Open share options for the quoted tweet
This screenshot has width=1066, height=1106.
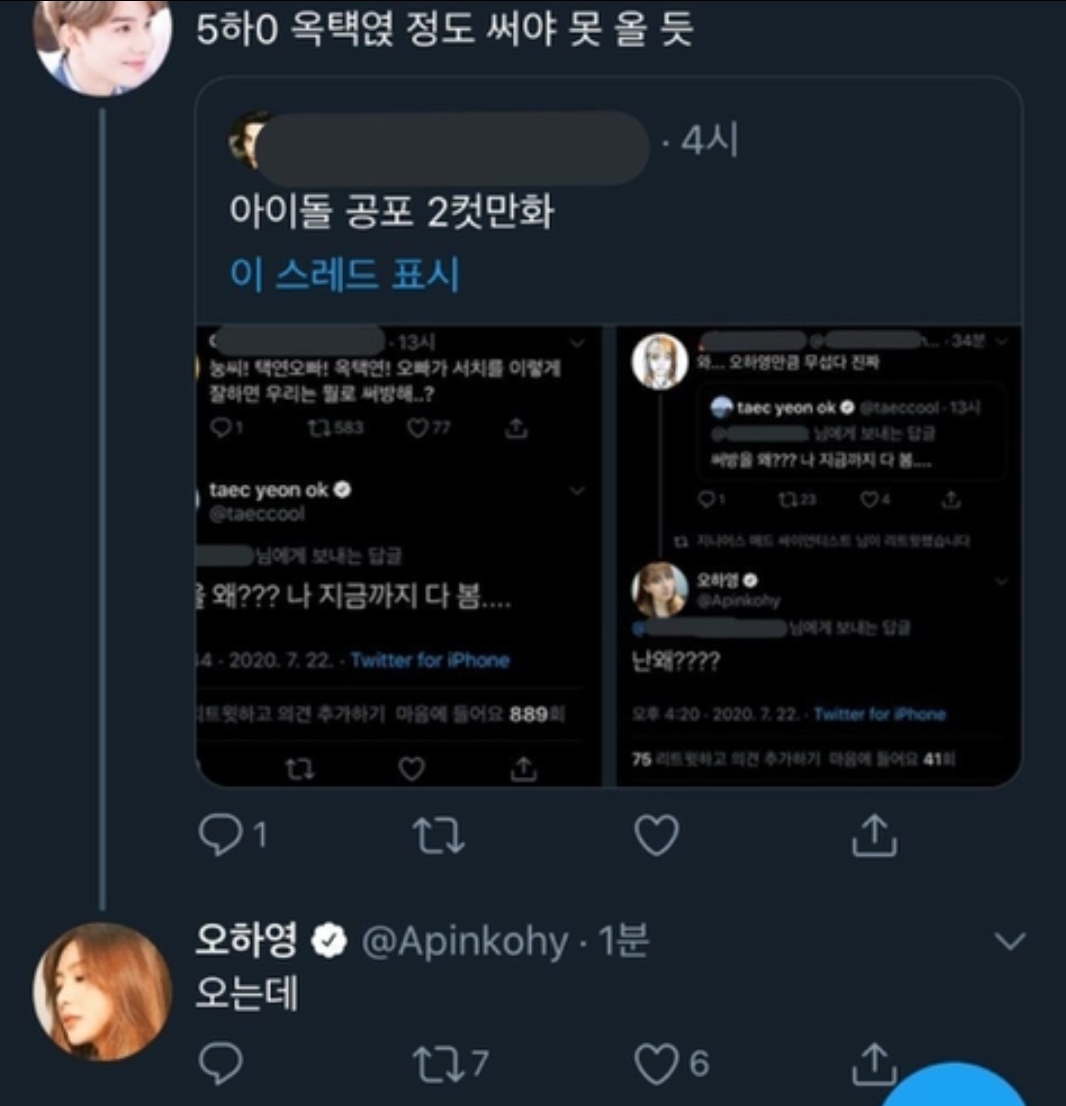coord(875,836)
